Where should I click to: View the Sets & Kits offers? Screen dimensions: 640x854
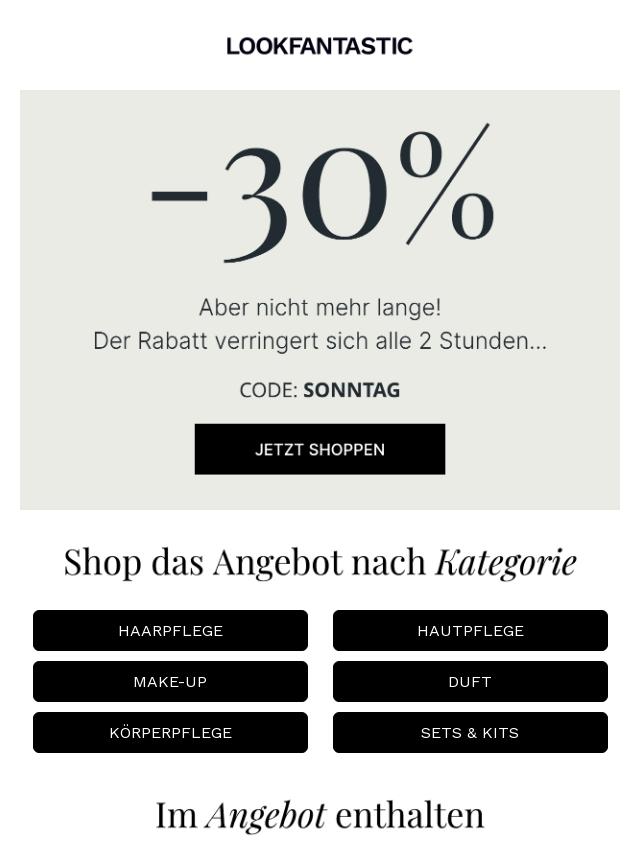click(470, 732)
